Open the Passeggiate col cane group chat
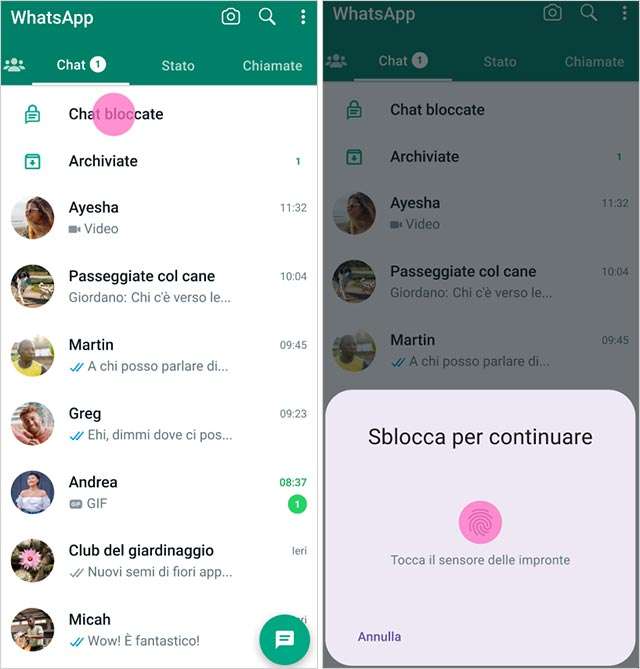This screenshot has height=669, width=640. coord(160,286)
